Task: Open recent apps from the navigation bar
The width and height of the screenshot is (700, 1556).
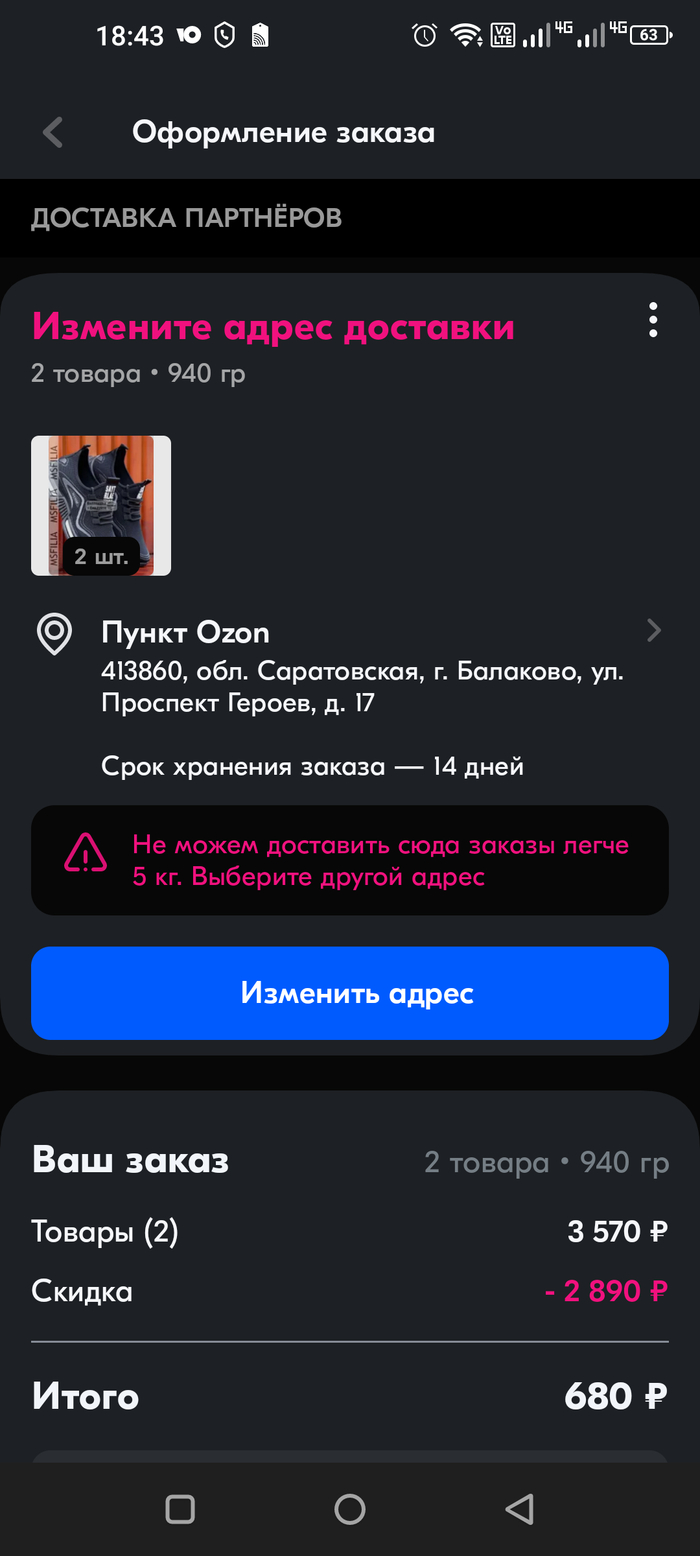Action: (x=180, y=1509)
